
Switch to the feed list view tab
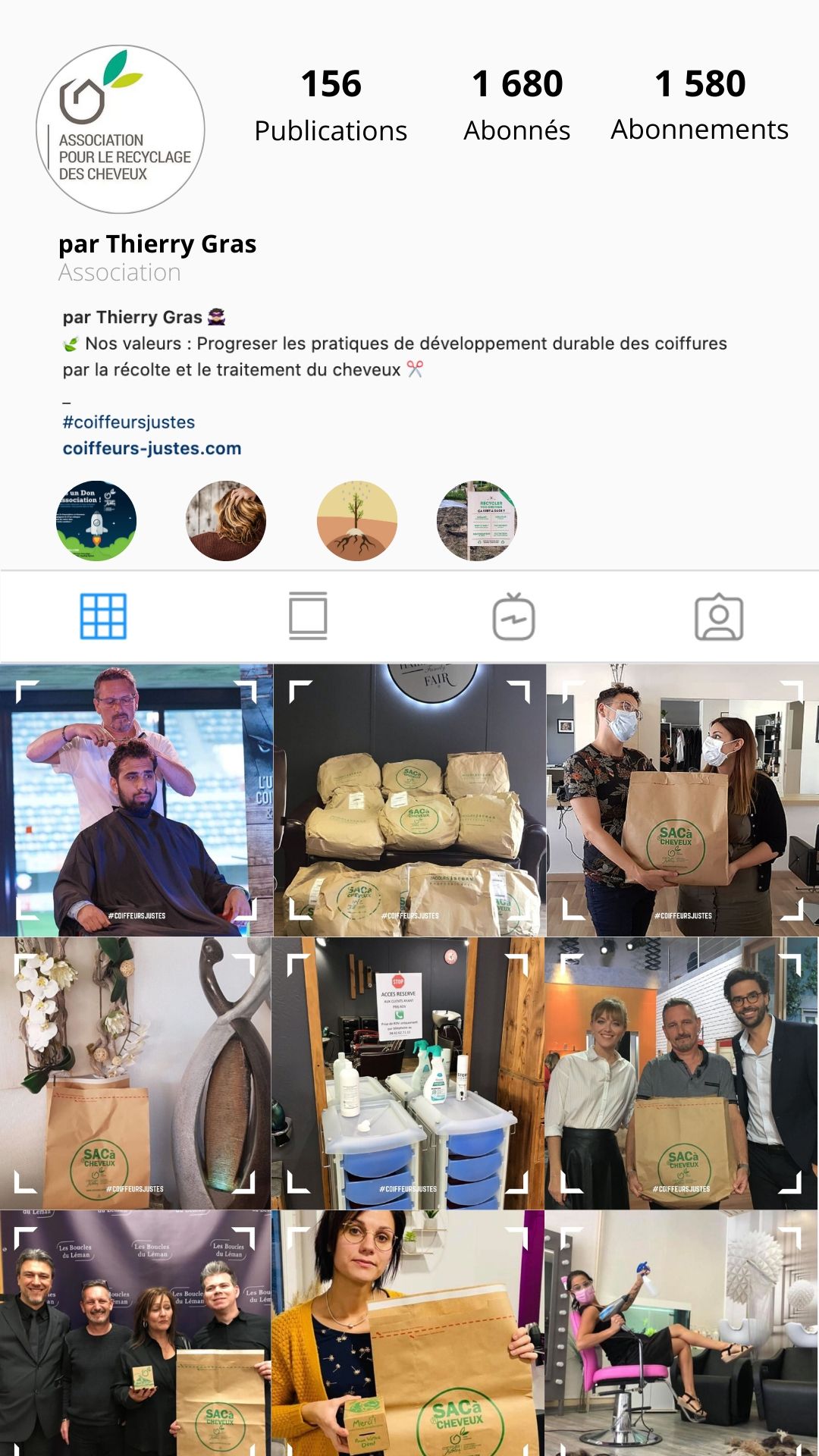[308, 617]
